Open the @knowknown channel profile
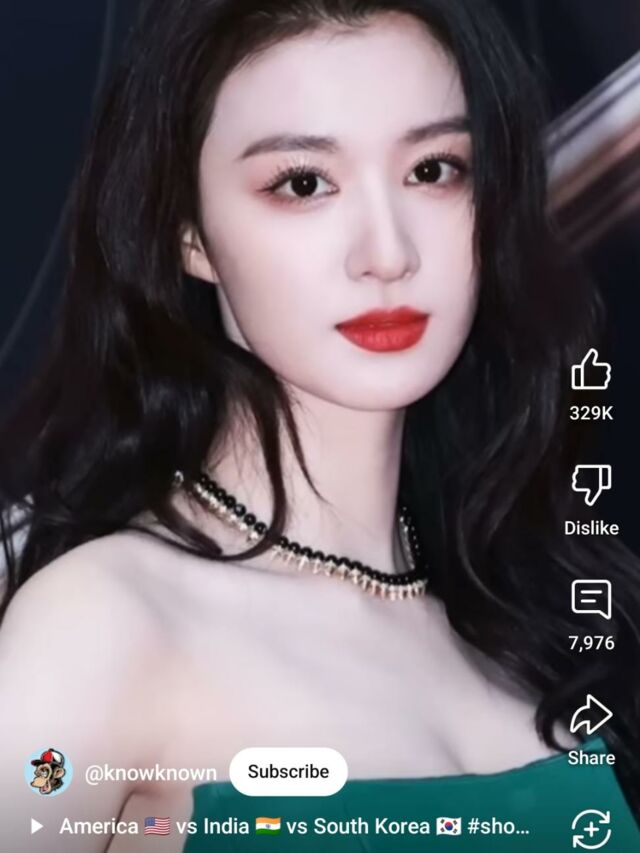This screenshot has height=853, width=640. 151,772
